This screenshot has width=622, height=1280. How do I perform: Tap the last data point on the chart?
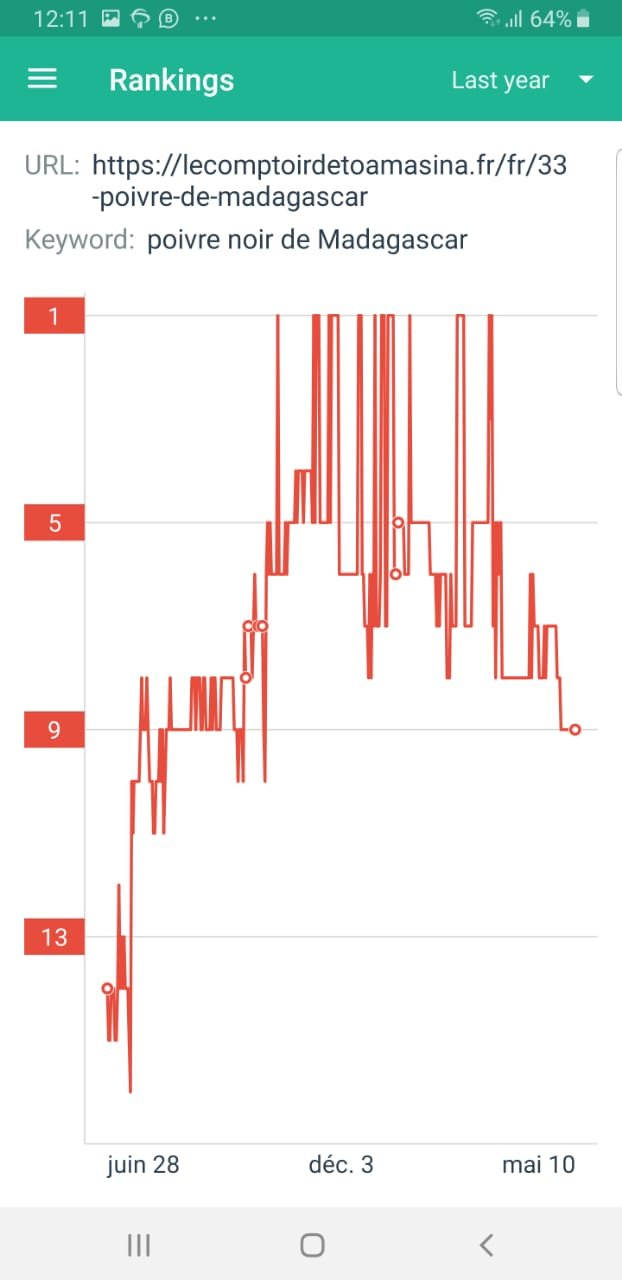click(575, 729)
